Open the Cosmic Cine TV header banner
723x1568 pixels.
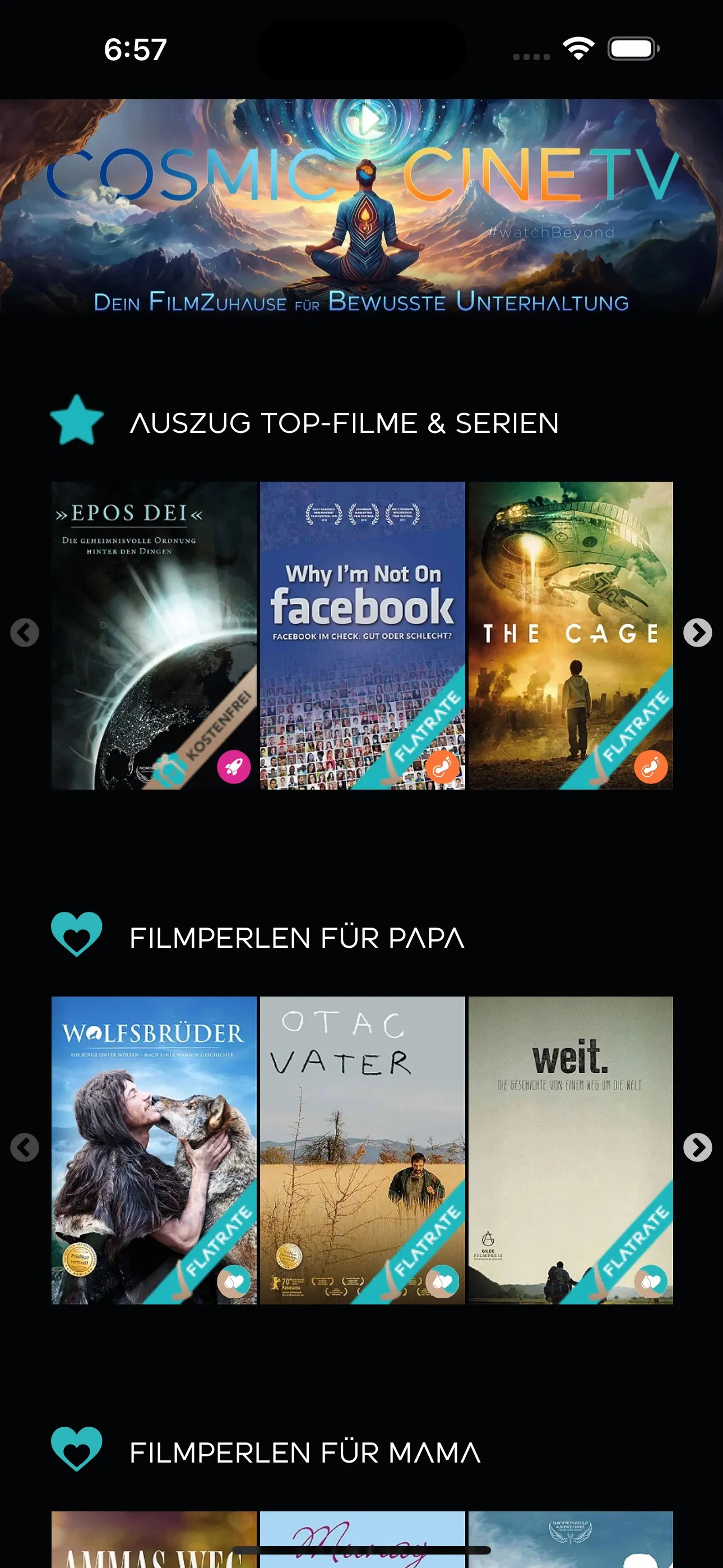[361, 207]
